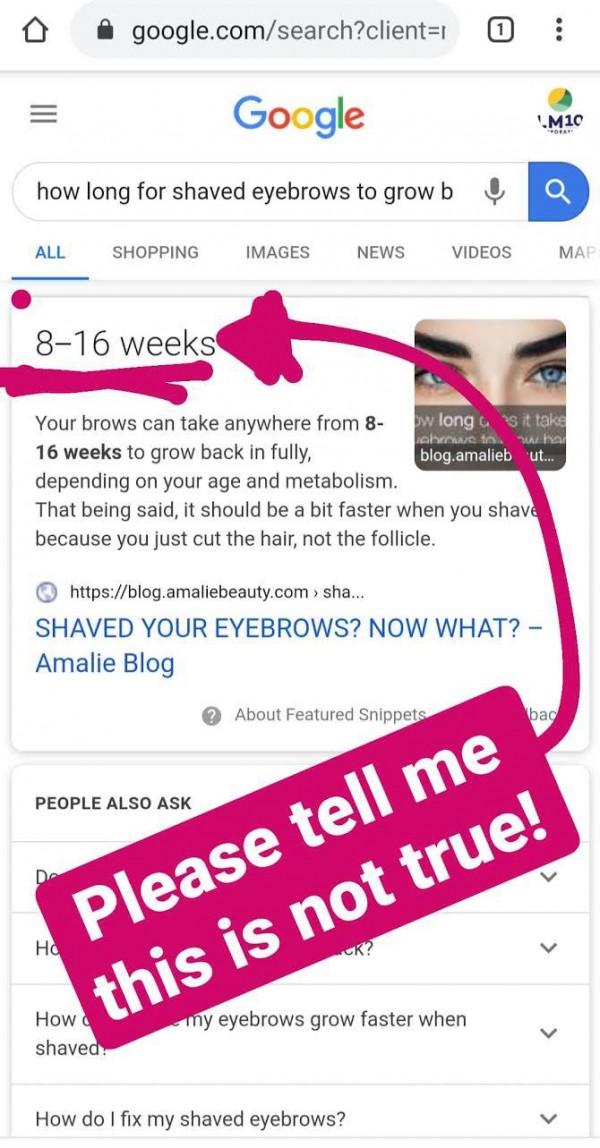Viewport: 600px width, 1148px height.
Task: Open the eyebrow image from blog.amaliebeauty
Action: [490, 395]
